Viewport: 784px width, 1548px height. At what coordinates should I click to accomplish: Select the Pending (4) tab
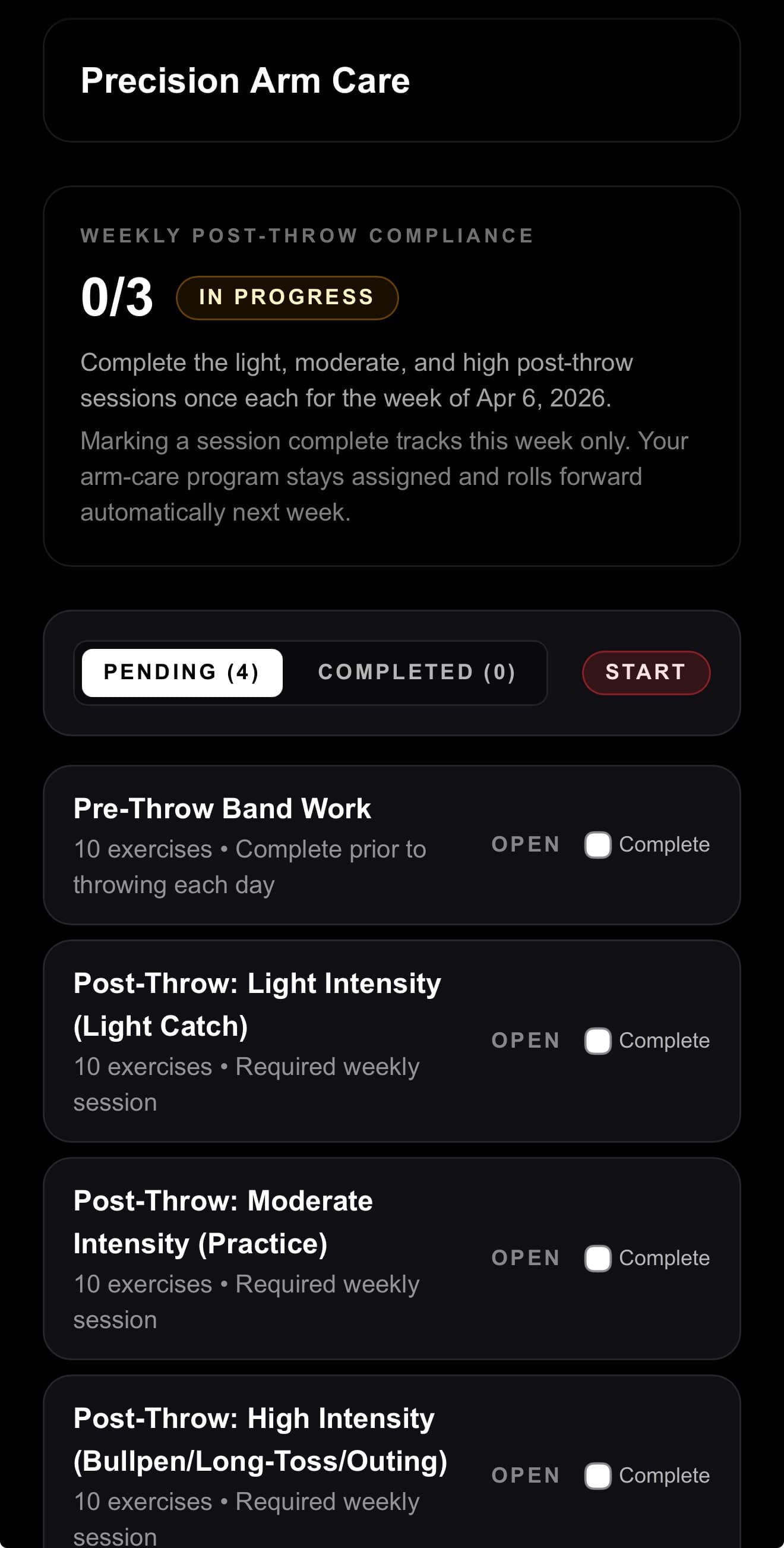click(181, 673)
